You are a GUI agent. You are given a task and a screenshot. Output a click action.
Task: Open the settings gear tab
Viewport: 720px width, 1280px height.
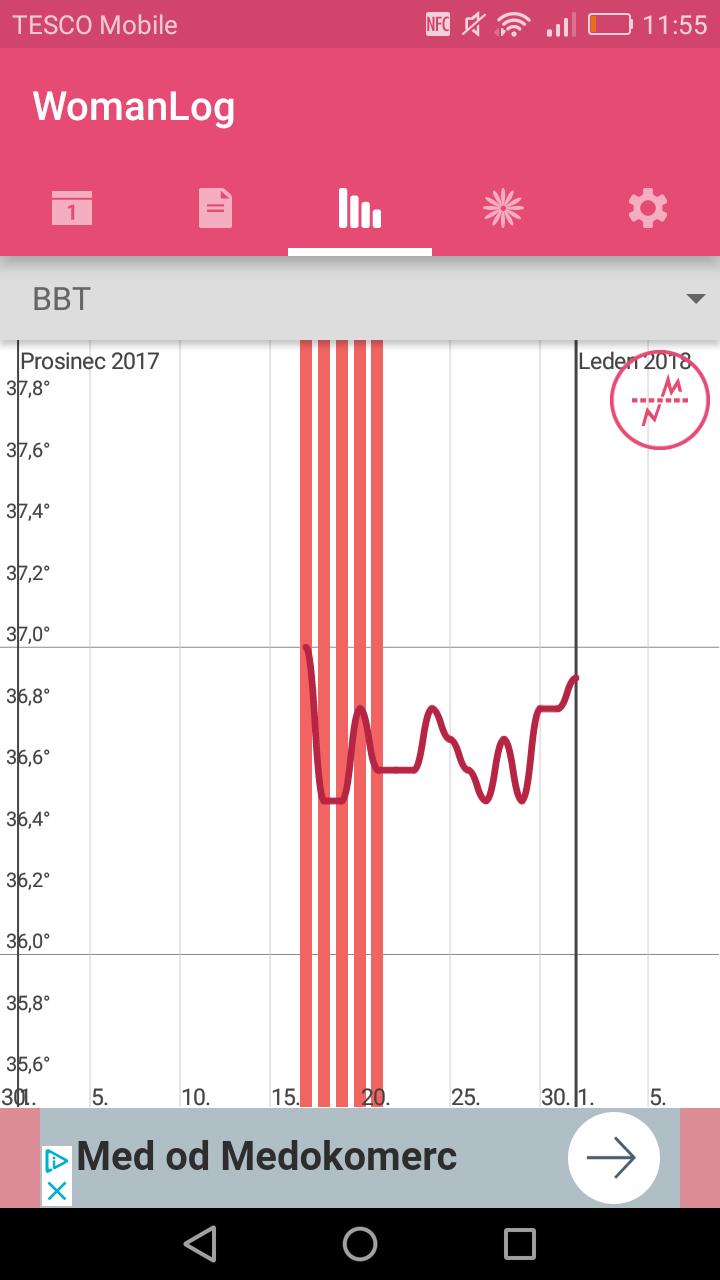647,208
